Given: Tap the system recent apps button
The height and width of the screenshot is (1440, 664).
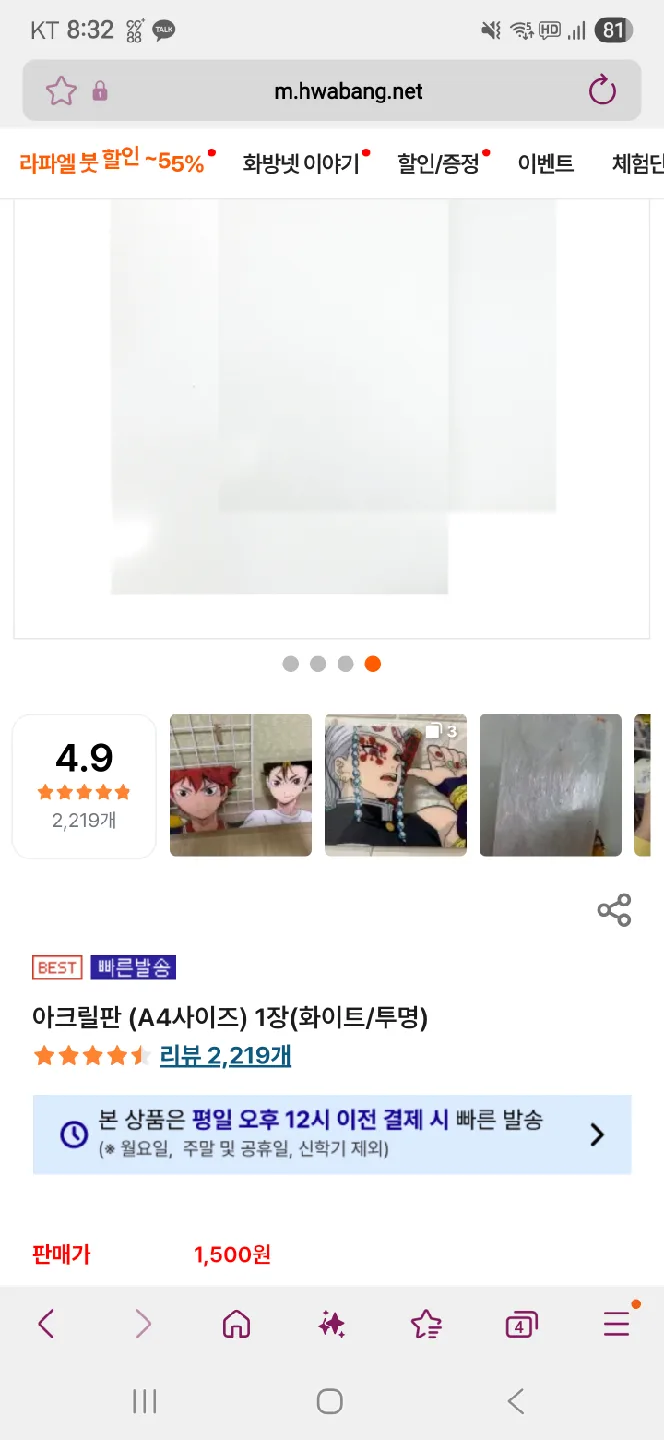Looking at the screenshot, I should pyautogui.click(x=145, y=1401).
